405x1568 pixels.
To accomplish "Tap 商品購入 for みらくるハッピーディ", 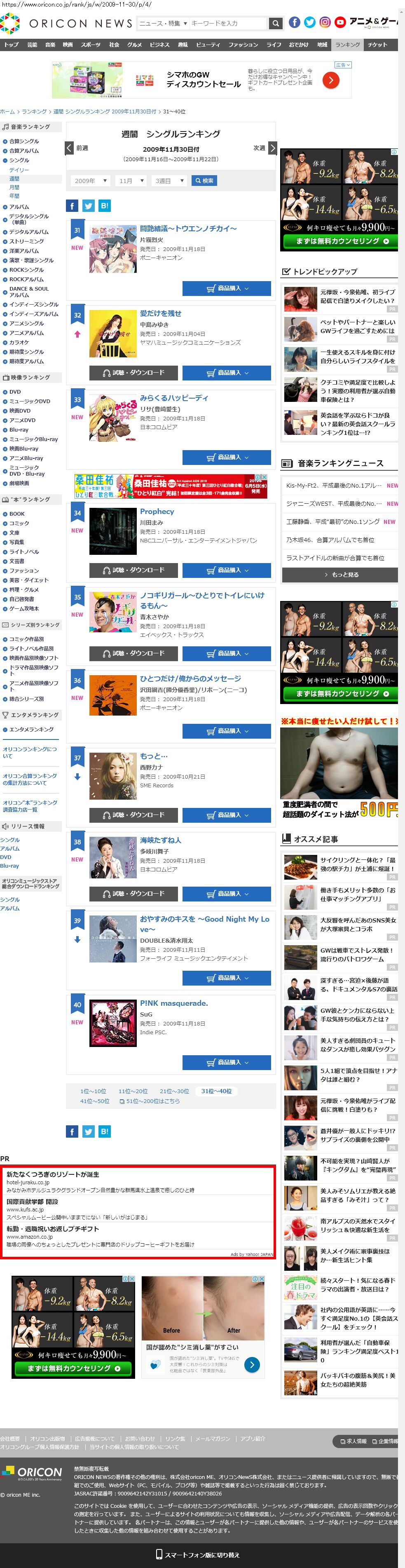I will click(227, 457).
